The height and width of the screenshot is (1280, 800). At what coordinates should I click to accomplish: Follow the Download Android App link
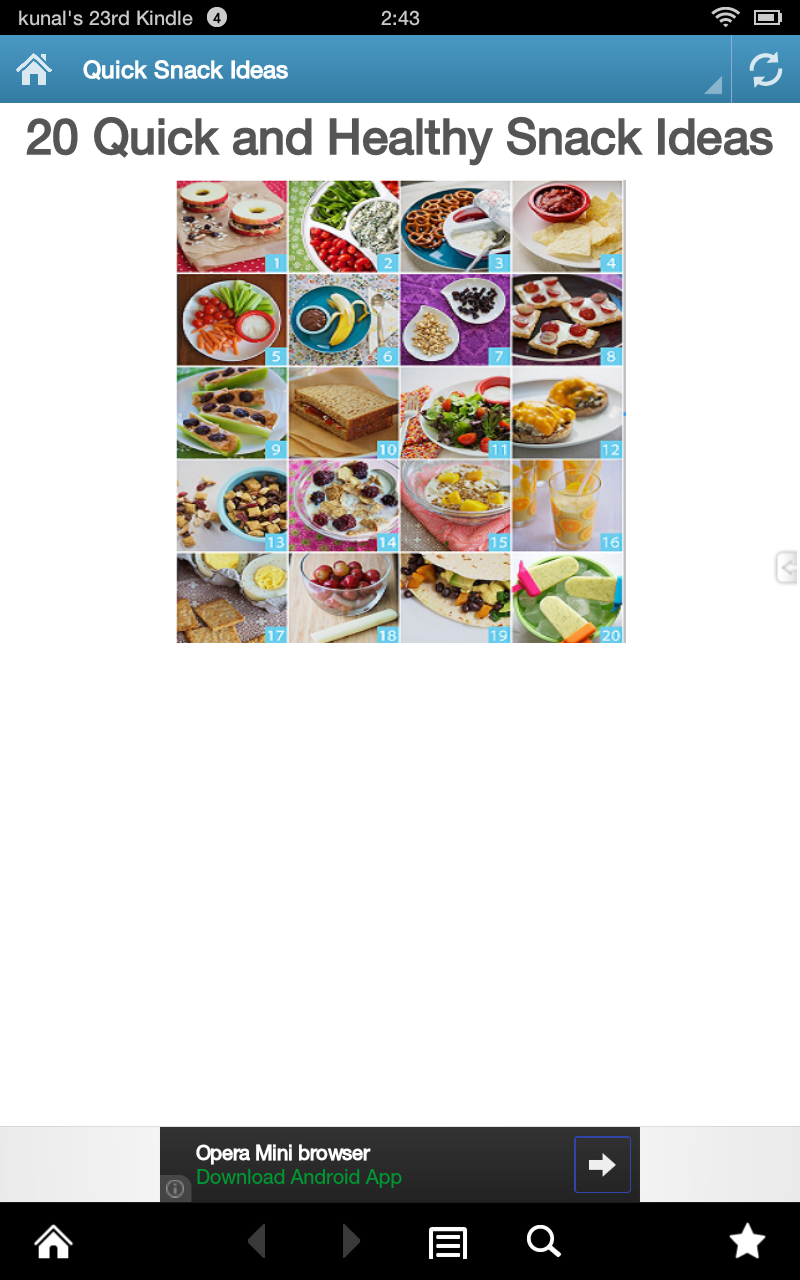point(299,1177)
